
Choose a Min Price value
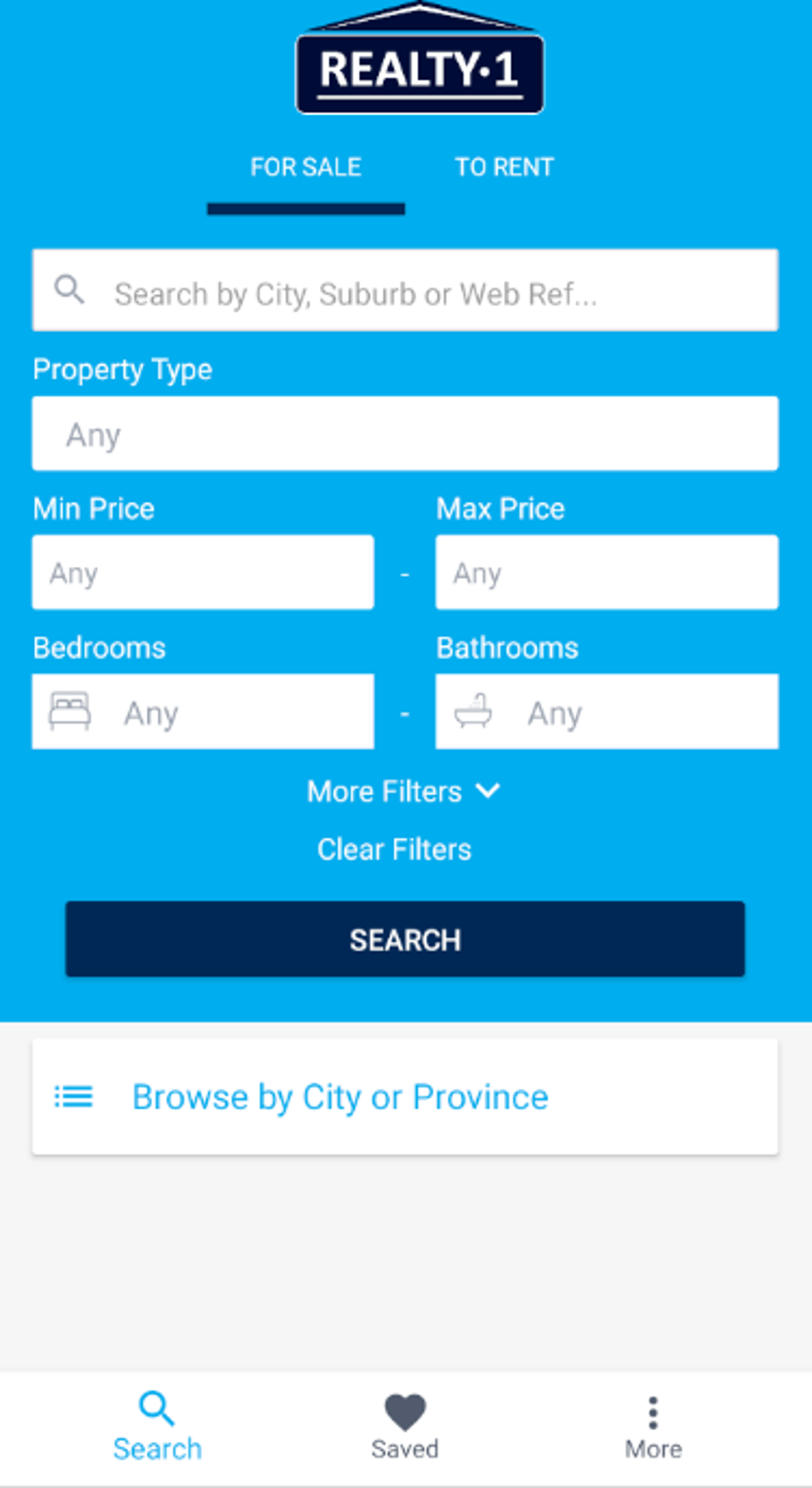coord(203,572)
